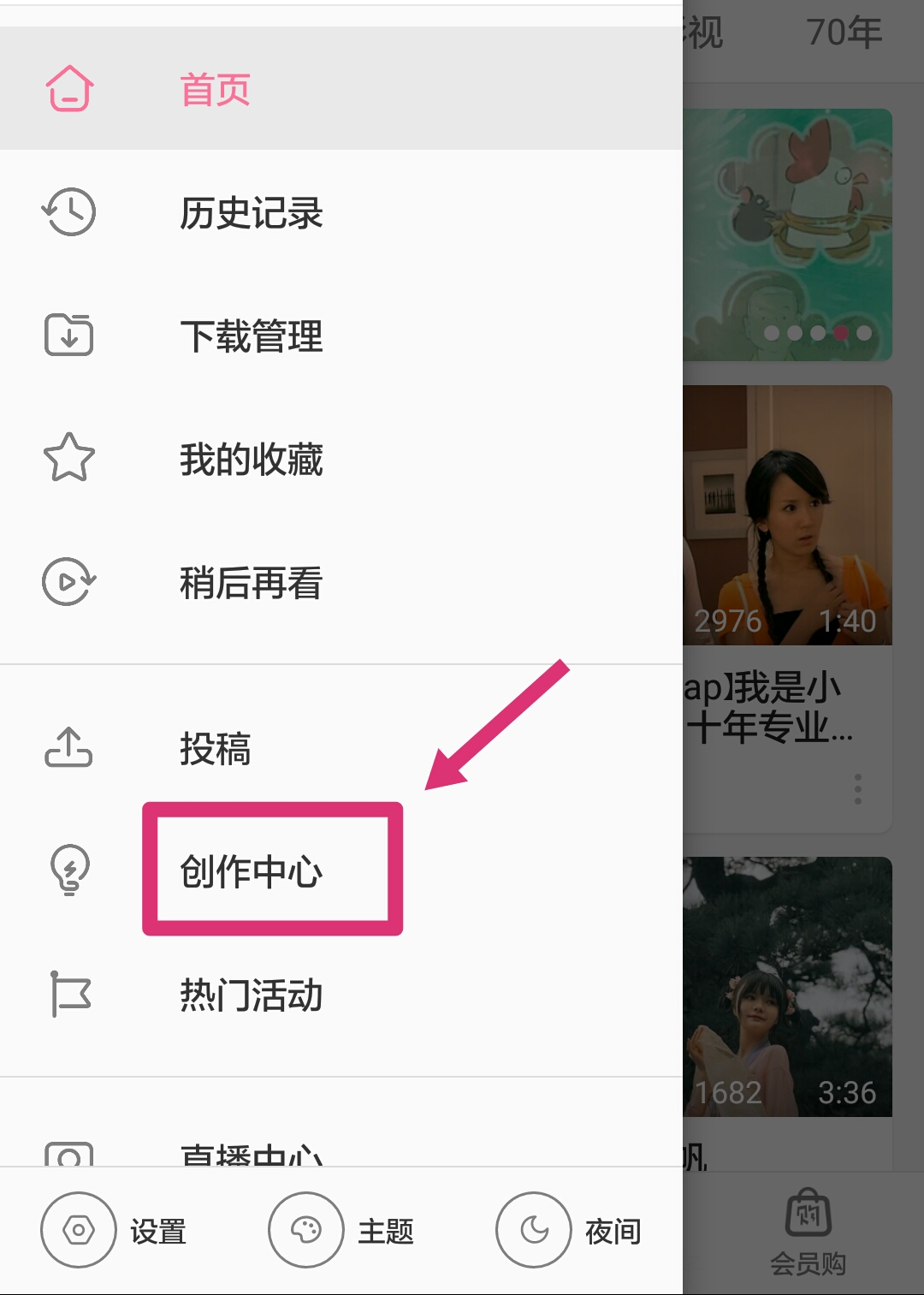Image resolution: width=924 pixels, height=1295 pixels.
Task: Switch app theme using 主题
Action: pyautogui.click(x=305, y=1229)
